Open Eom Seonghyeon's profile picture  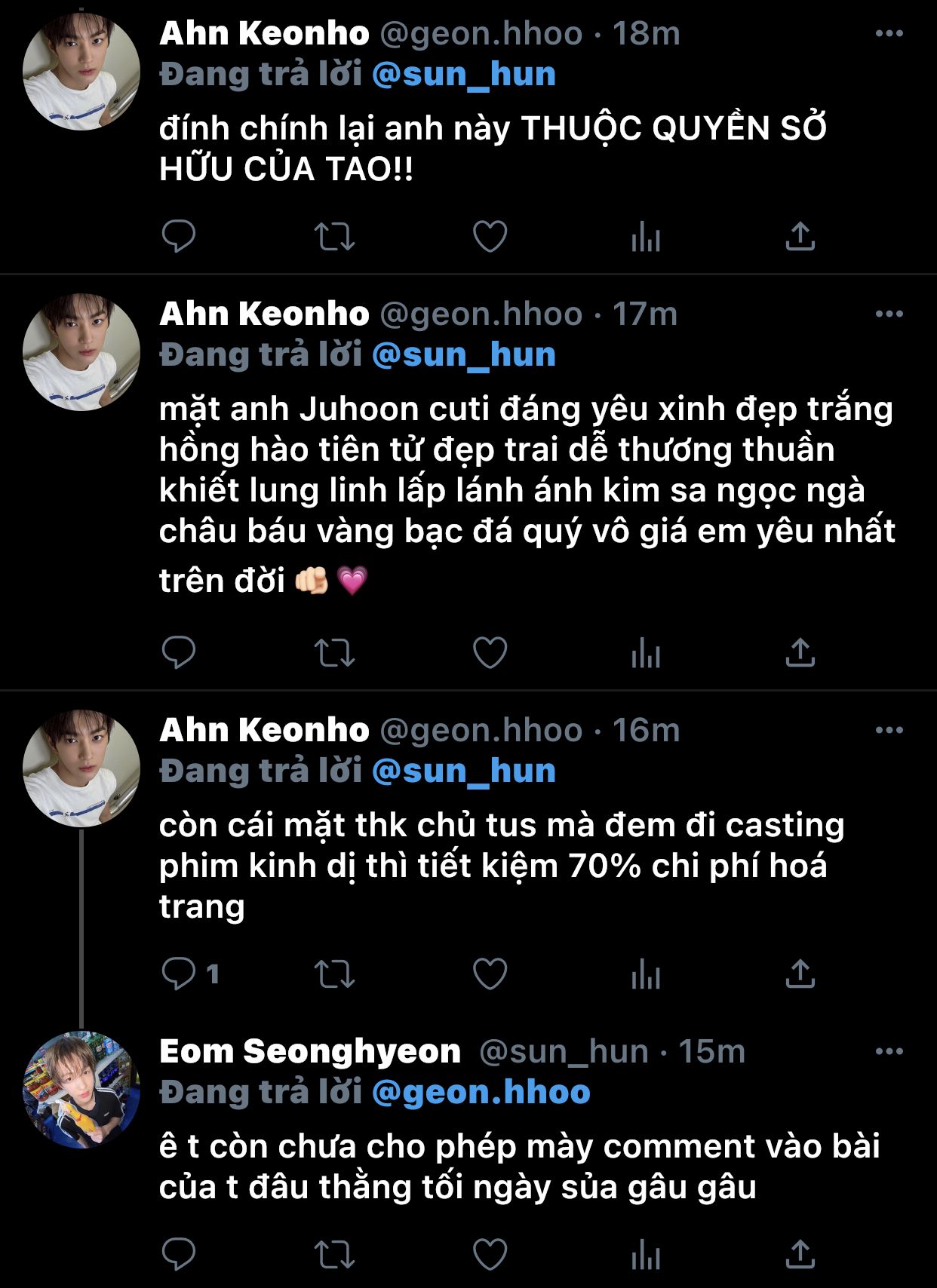[x=81, y=1089]
